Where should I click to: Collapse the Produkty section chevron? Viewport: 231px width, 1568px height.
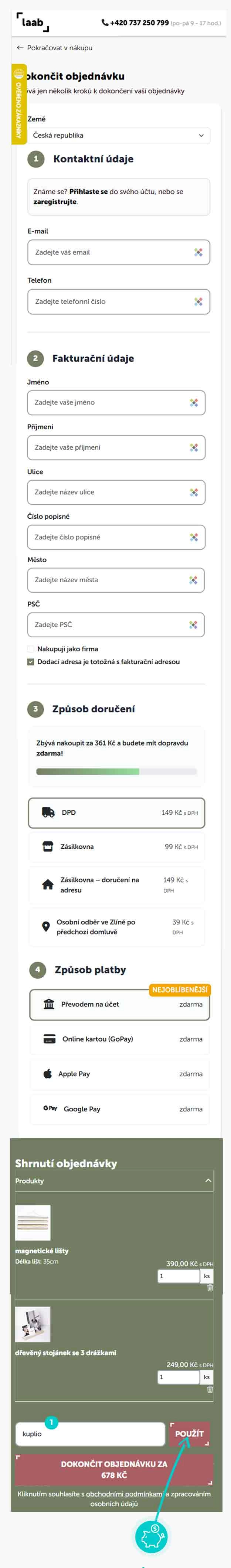(x=208, y=1181)
